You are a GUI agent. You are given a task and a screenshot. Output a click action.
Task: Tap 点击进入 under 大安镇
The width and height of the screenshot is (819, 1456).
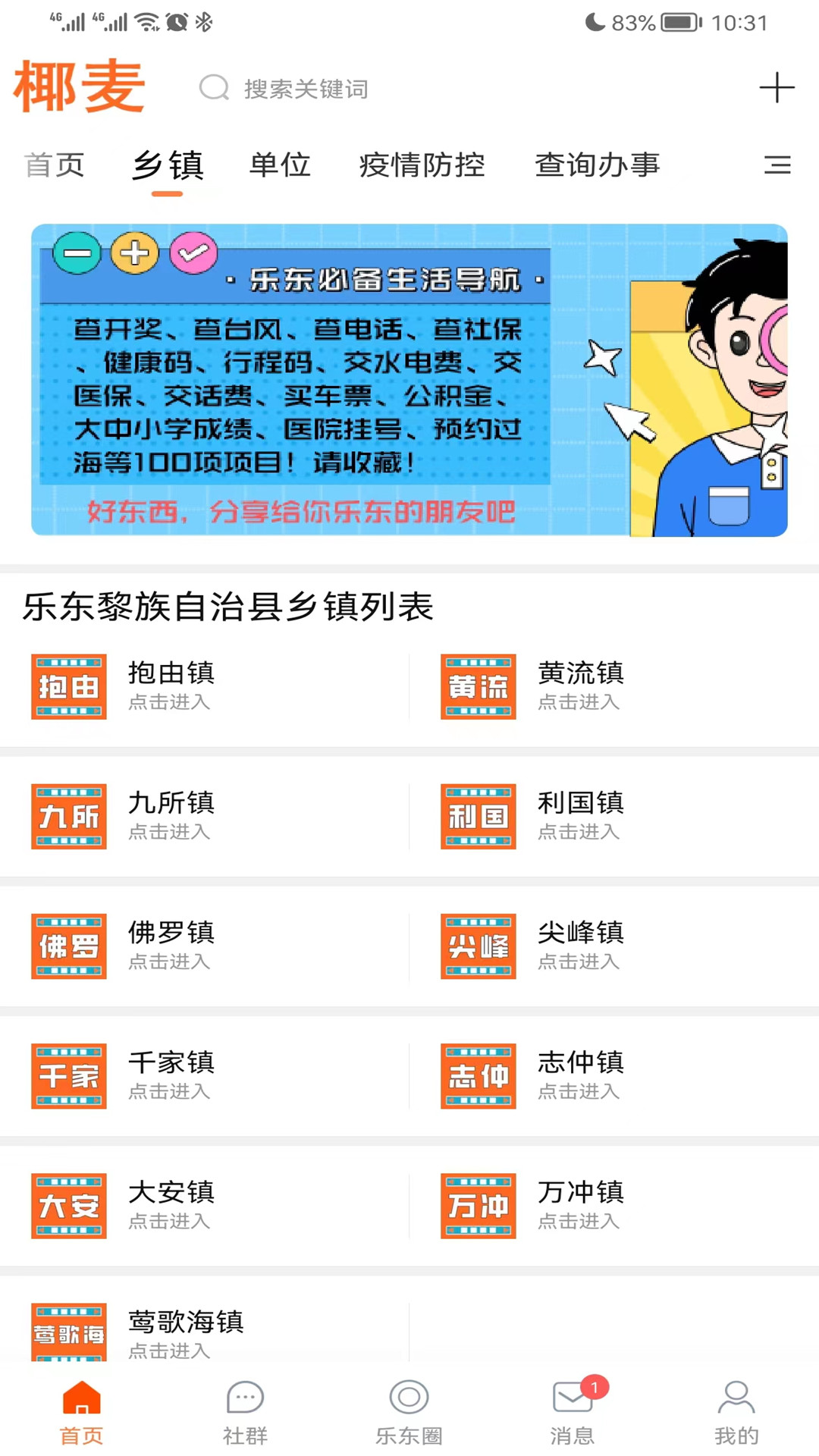click(170, 1221)
